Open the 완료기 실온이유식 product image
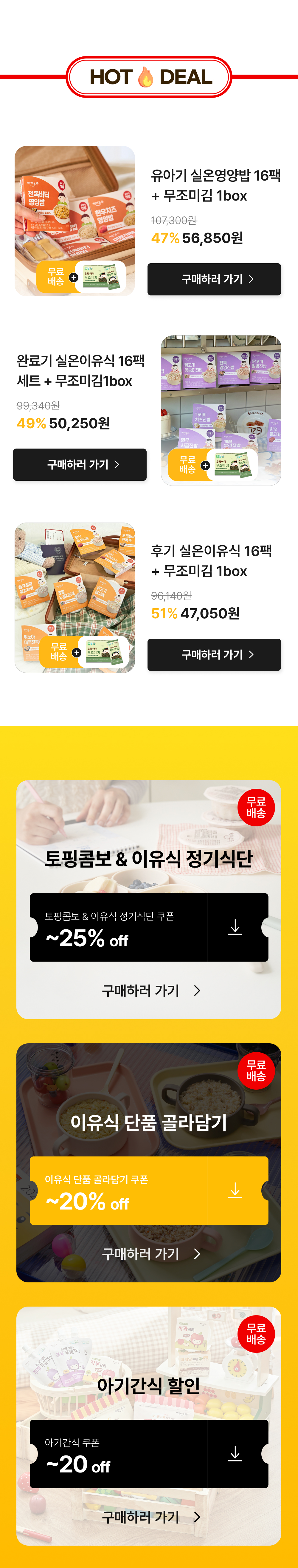 (x=221, y=410)
